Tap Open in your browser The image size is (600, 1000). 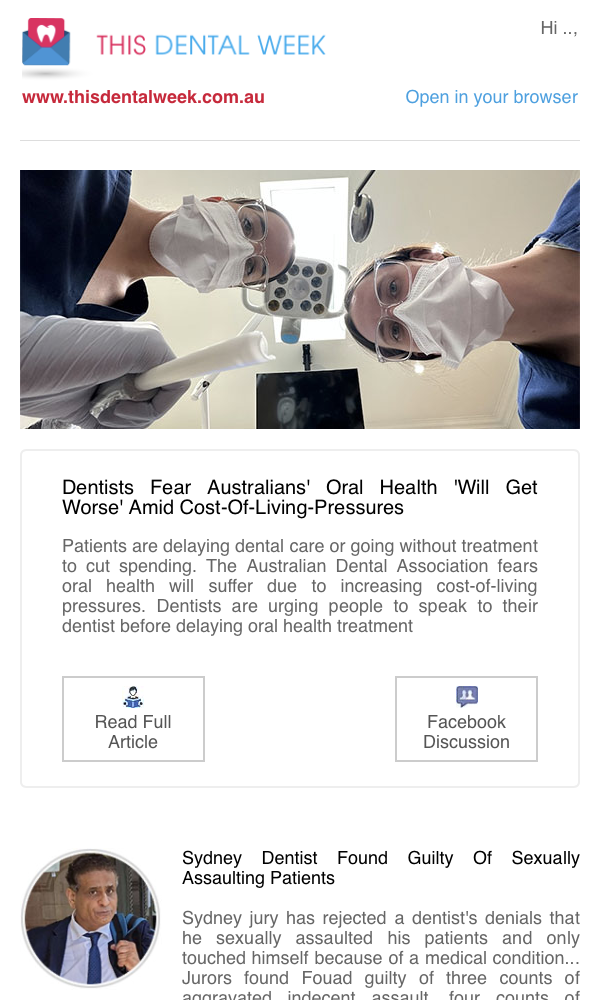(491, 97)
